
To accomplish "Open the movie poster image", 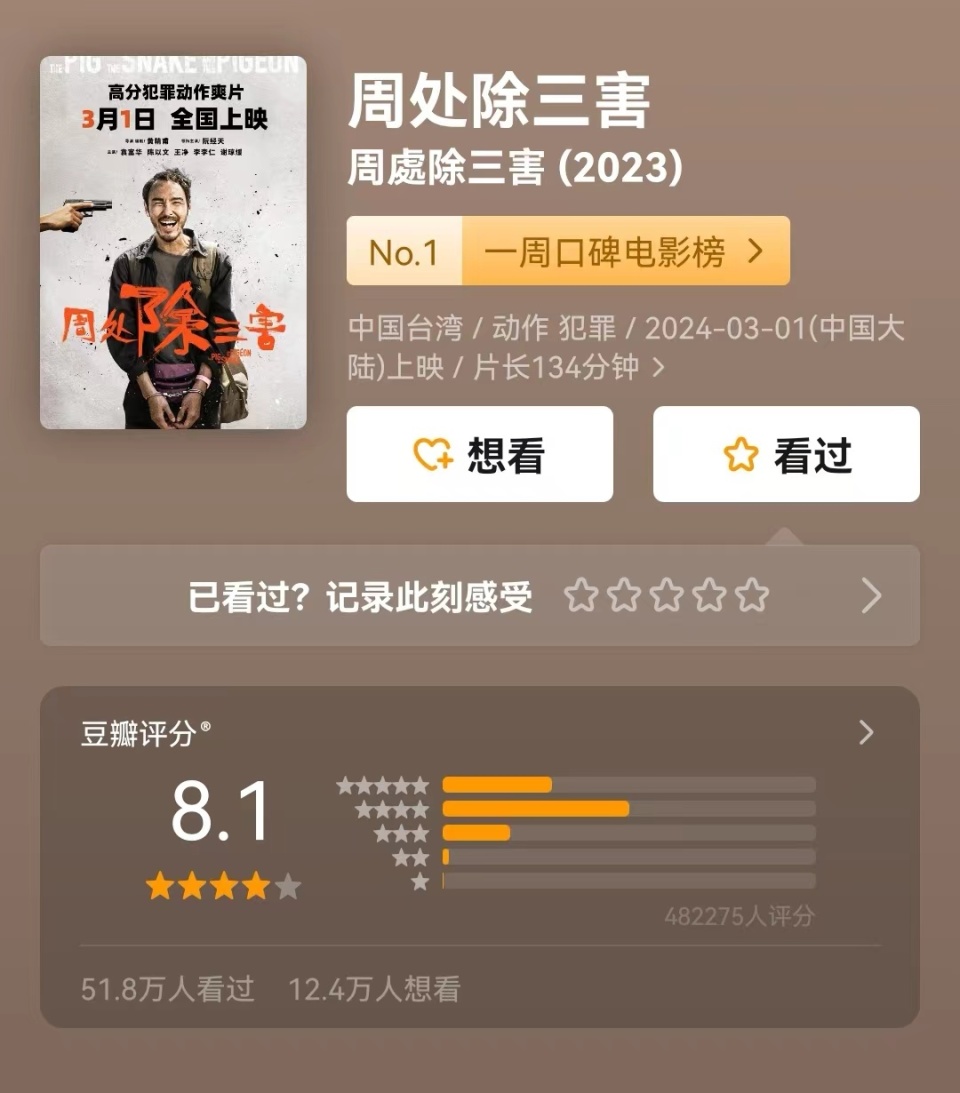I will click(x=173, y=242).
